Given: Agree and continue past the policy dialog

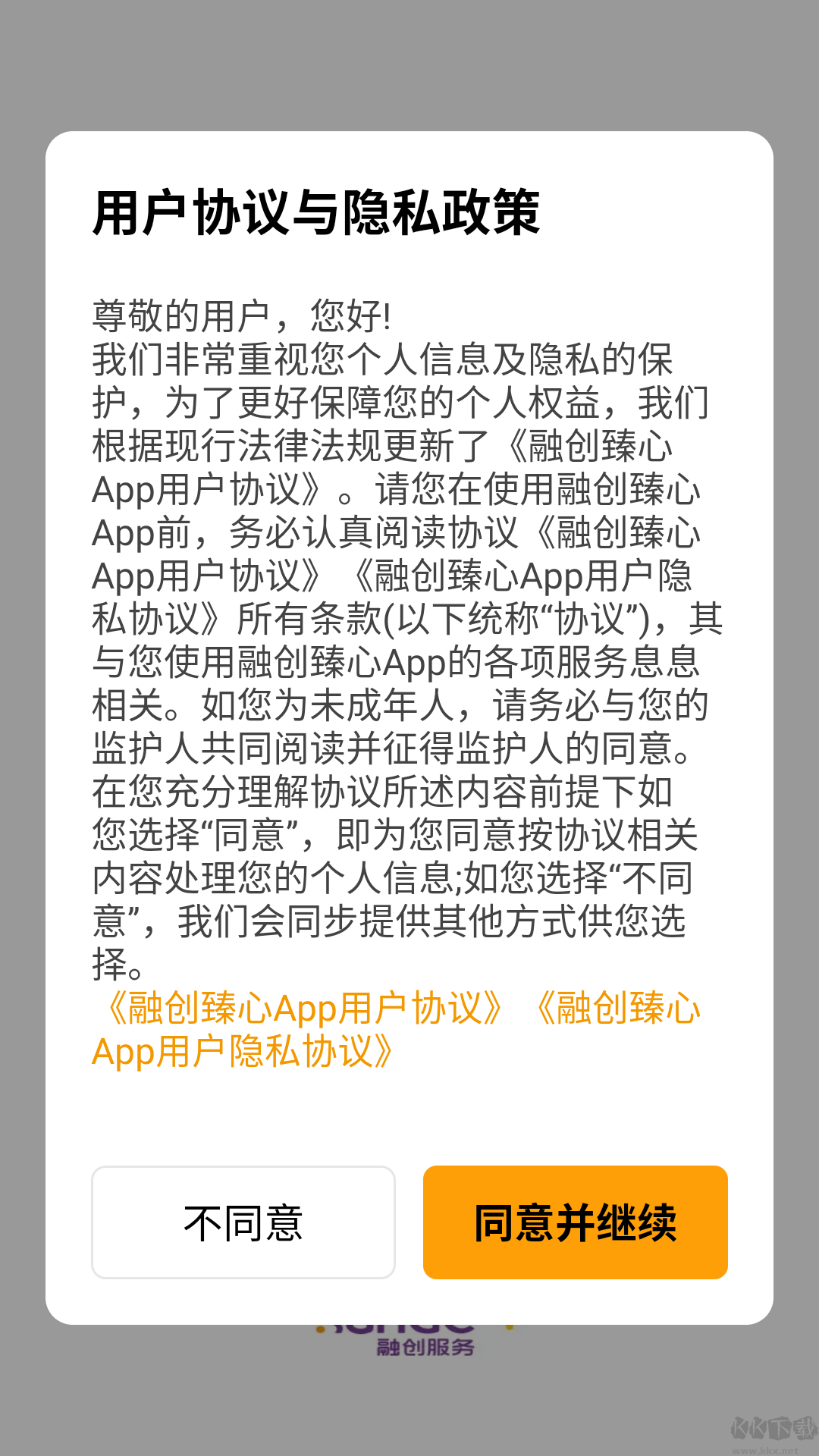Looking at the screenshot, I should pos(575,1222).
